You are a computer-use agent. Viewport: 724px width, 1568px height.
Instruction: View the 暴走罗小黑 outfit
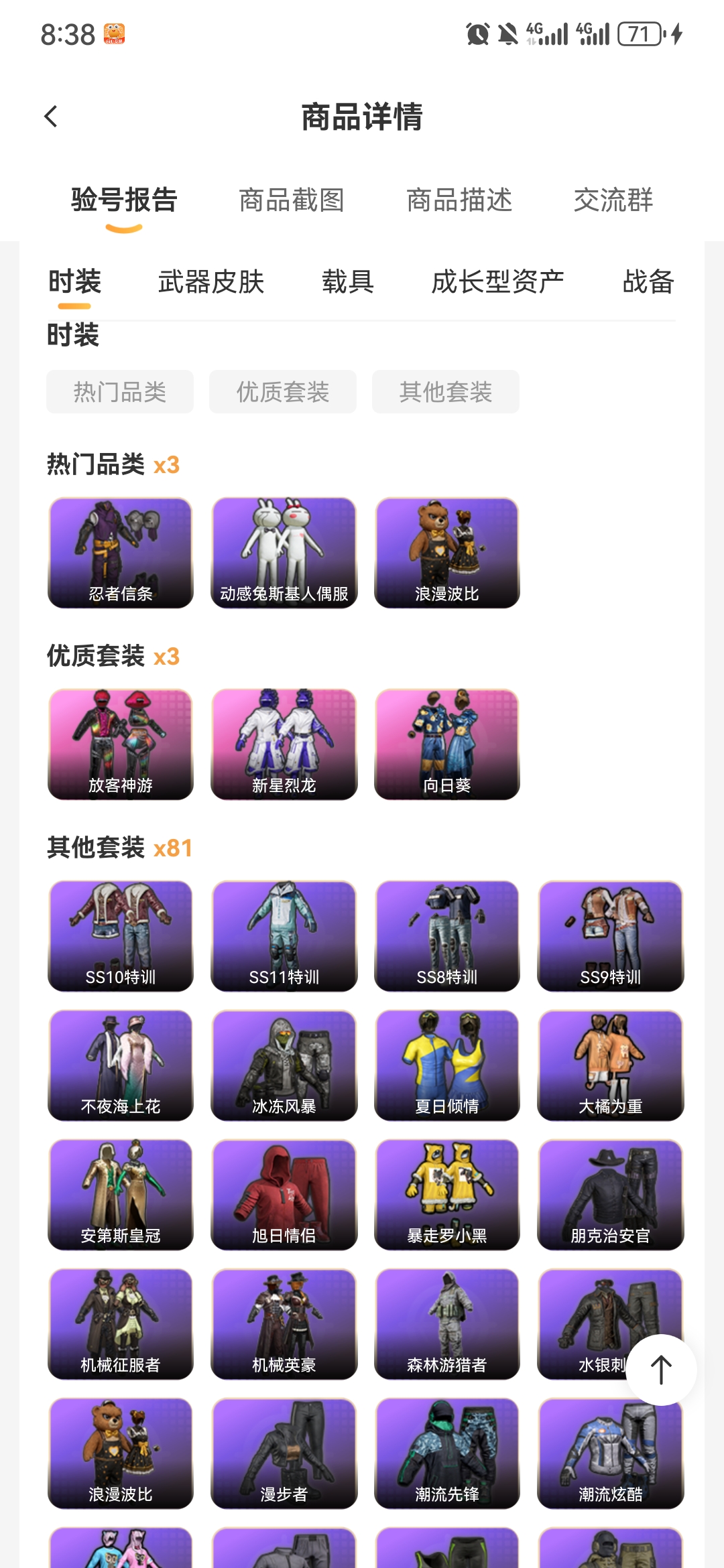pyautogui.click(x=447, y=1195)
